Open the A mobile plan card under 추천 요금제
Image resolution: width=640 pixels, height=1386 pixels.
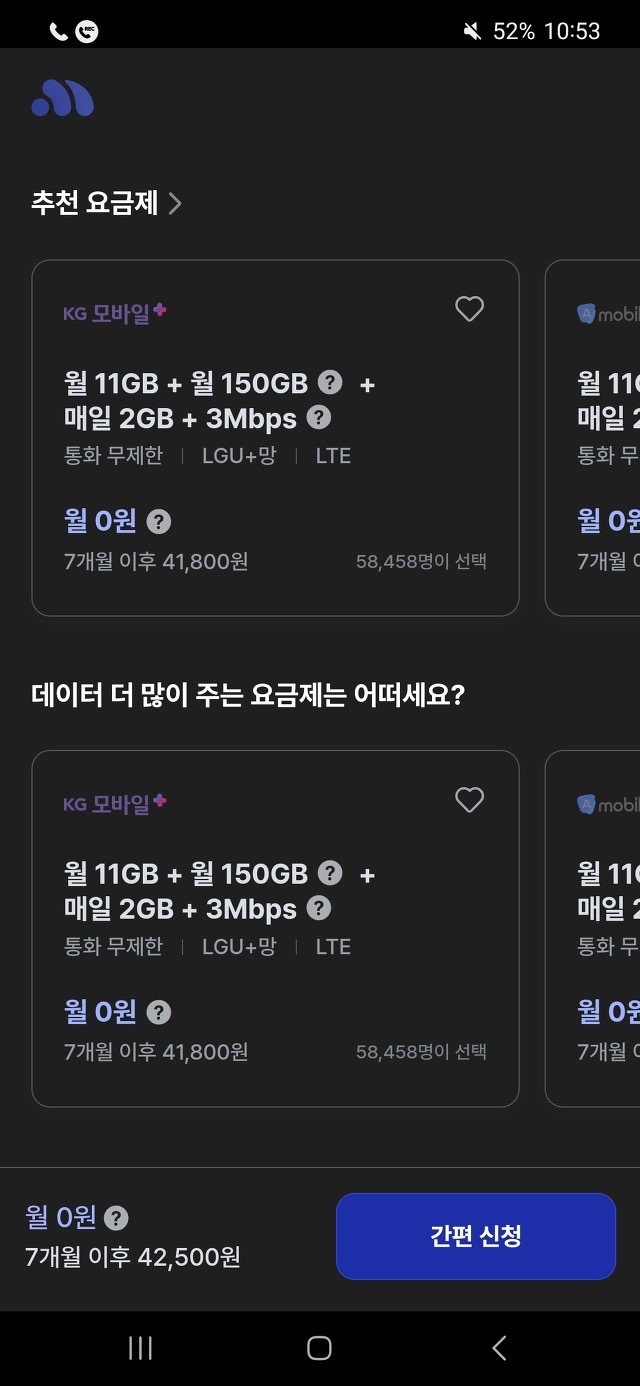tap(596, 438)
